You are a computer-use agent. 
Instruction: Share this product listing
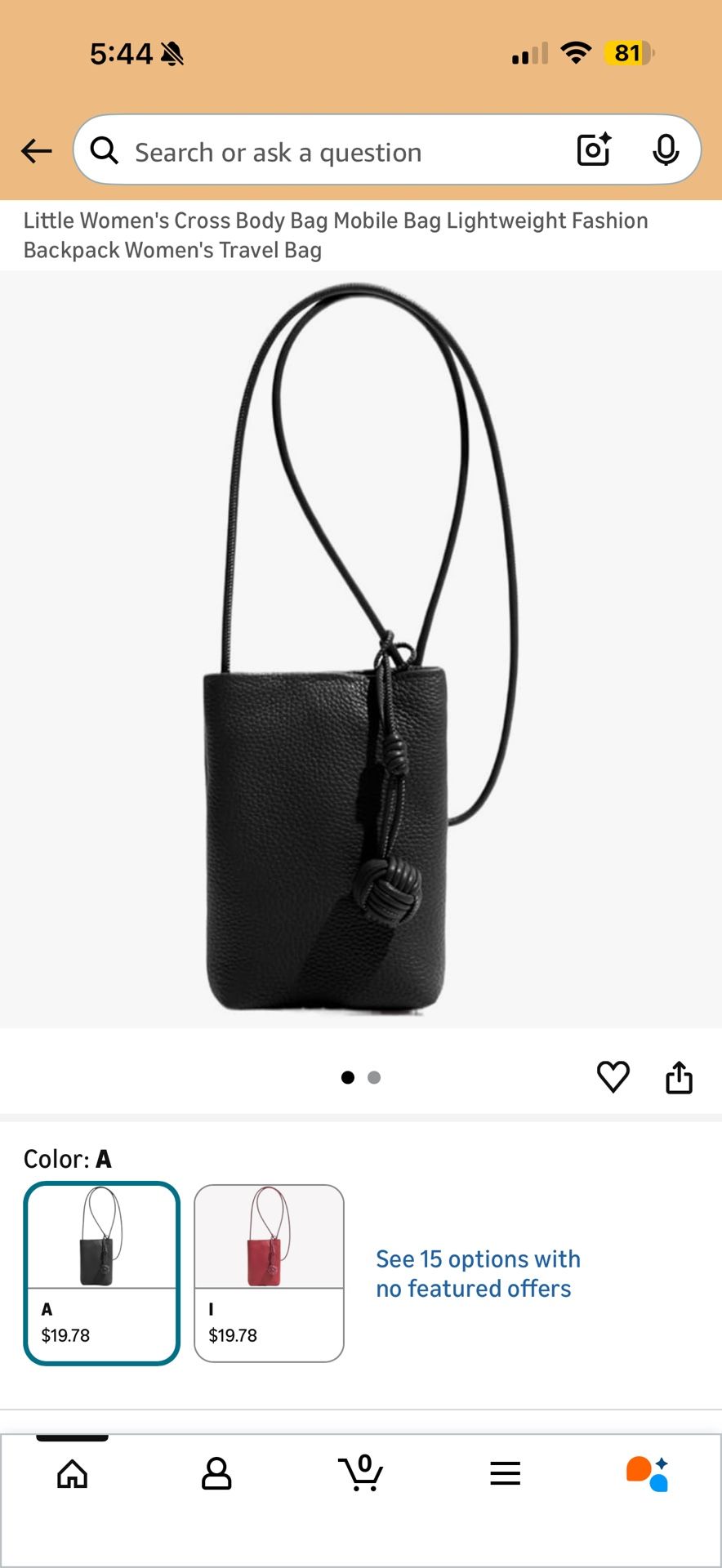pyautogui.click(x=679, y=1076)
